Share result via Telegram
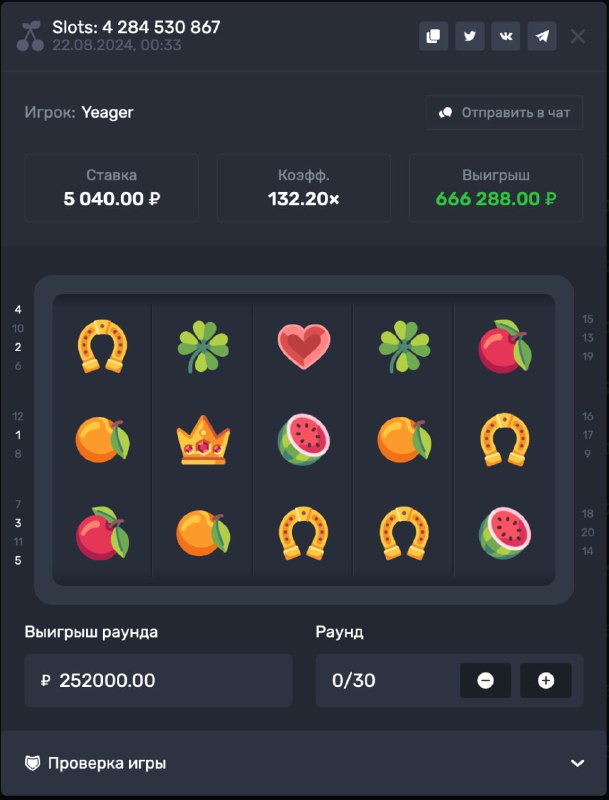The height and width of the screenshot is (800, 609). click(542, 36)
